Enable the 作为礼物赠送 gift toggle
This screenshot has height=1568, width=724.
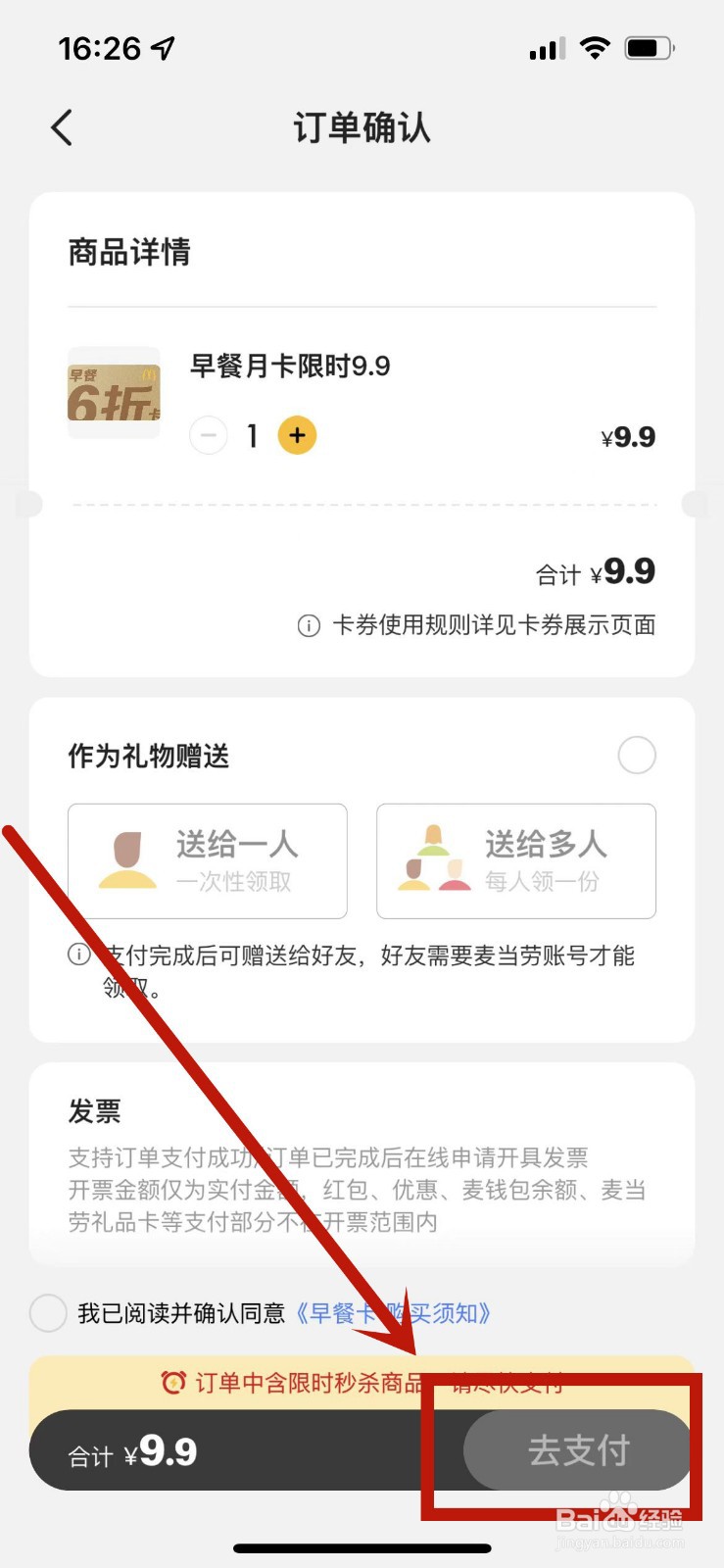point(637,755)
